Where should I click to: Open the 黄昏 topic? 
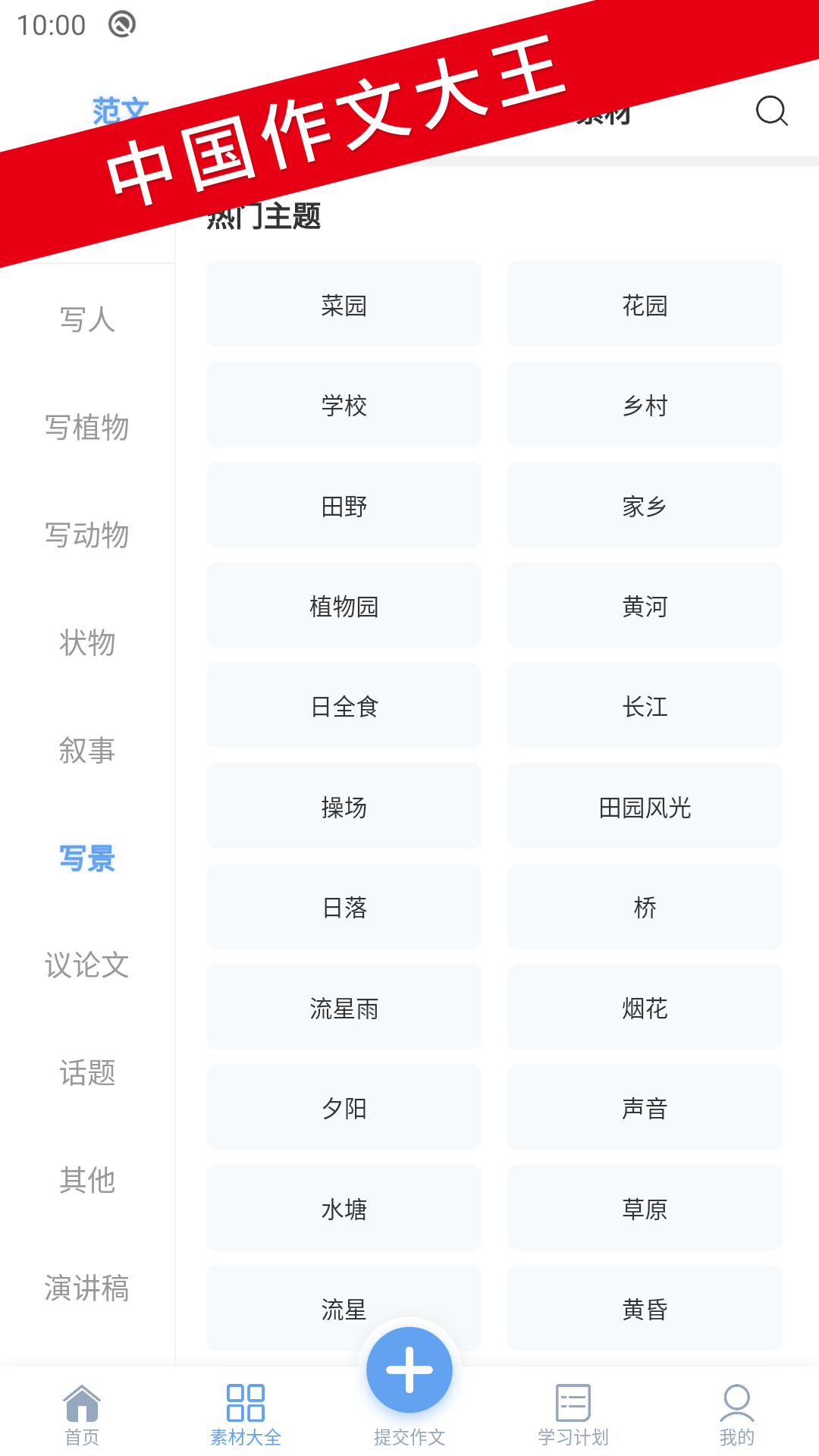coord(645,1308)
